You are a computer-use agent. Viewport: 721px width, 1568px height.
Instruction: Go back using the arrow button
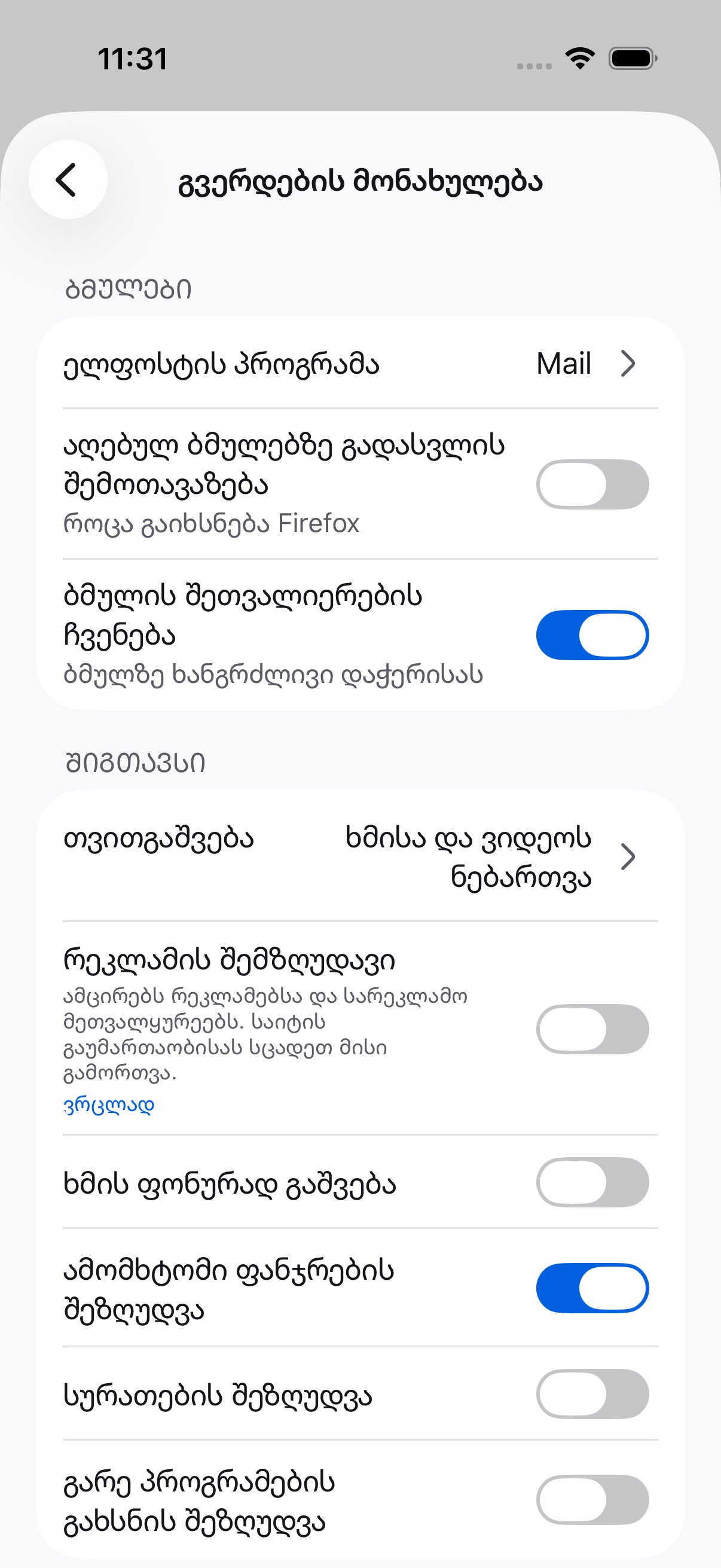(68, 179)
